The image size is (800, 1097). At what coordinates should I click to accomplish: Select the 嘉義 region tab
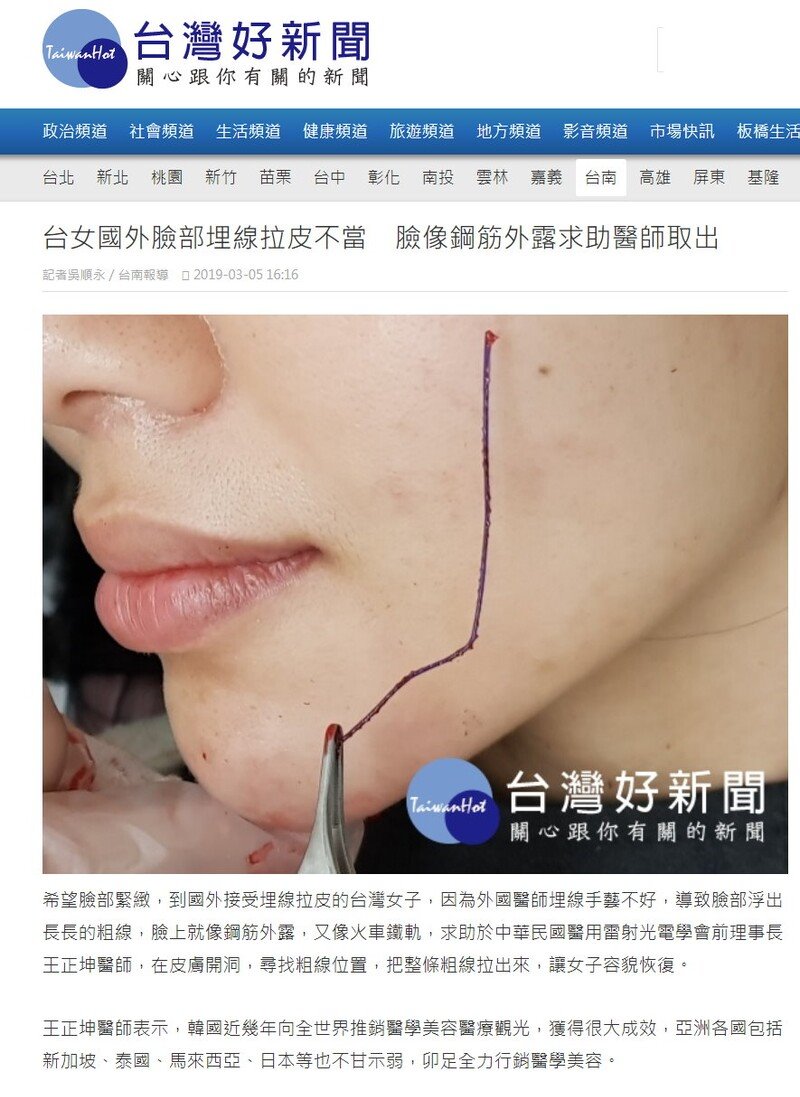(546, 178)
